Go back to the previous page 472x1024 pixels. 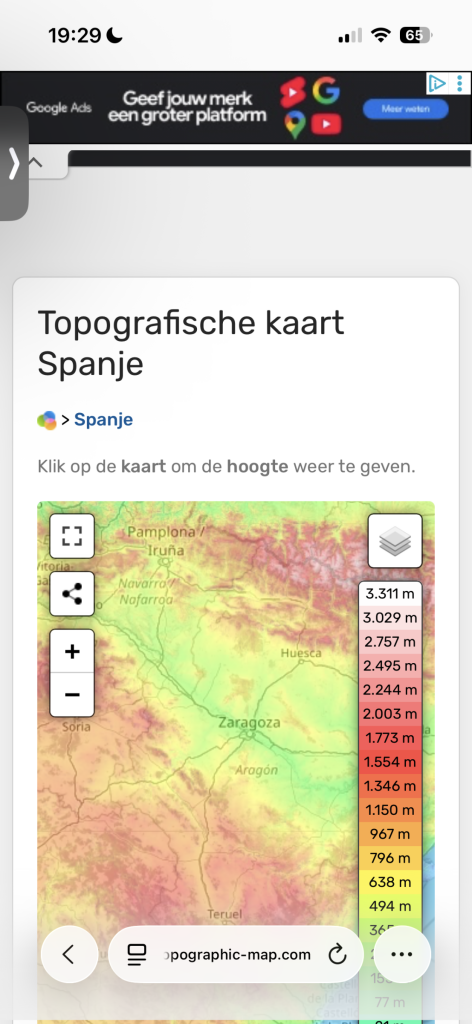(x=69, y=954)
